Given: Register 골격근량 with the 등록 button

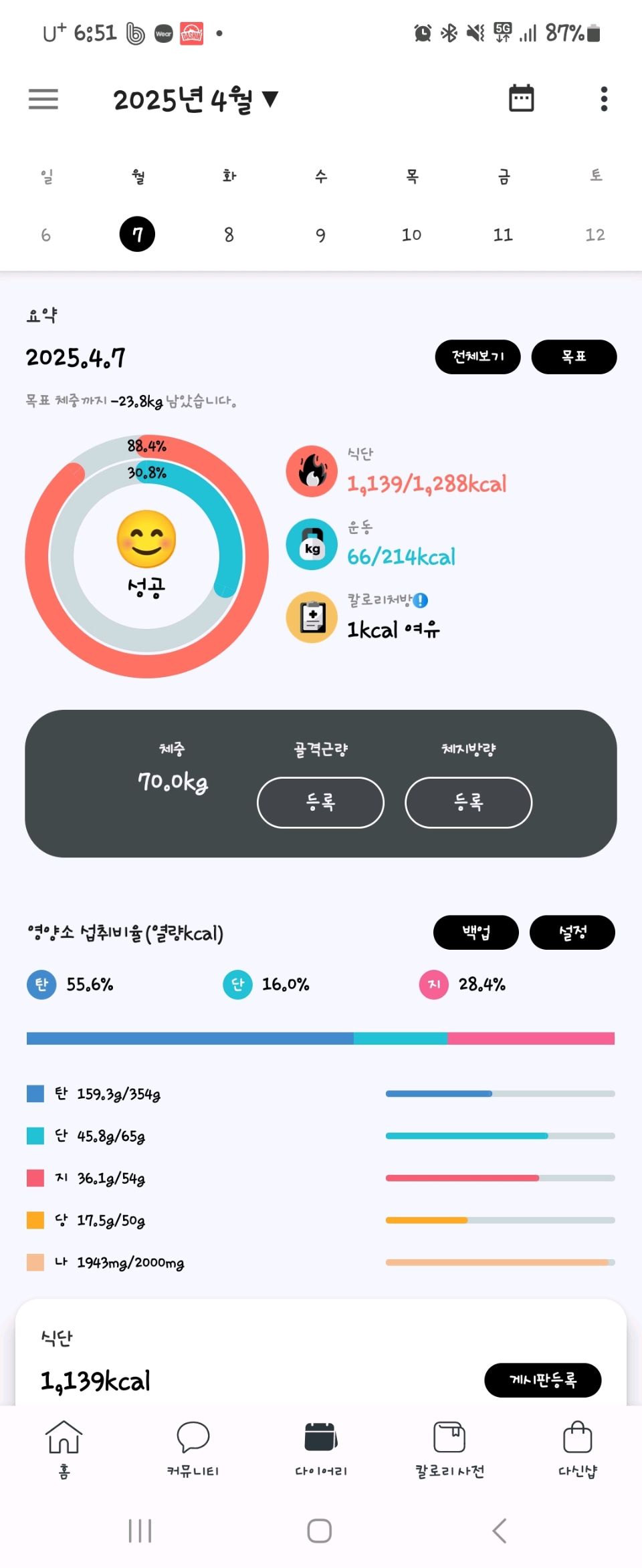Looking at the screenshot, I should click(320, 802).
